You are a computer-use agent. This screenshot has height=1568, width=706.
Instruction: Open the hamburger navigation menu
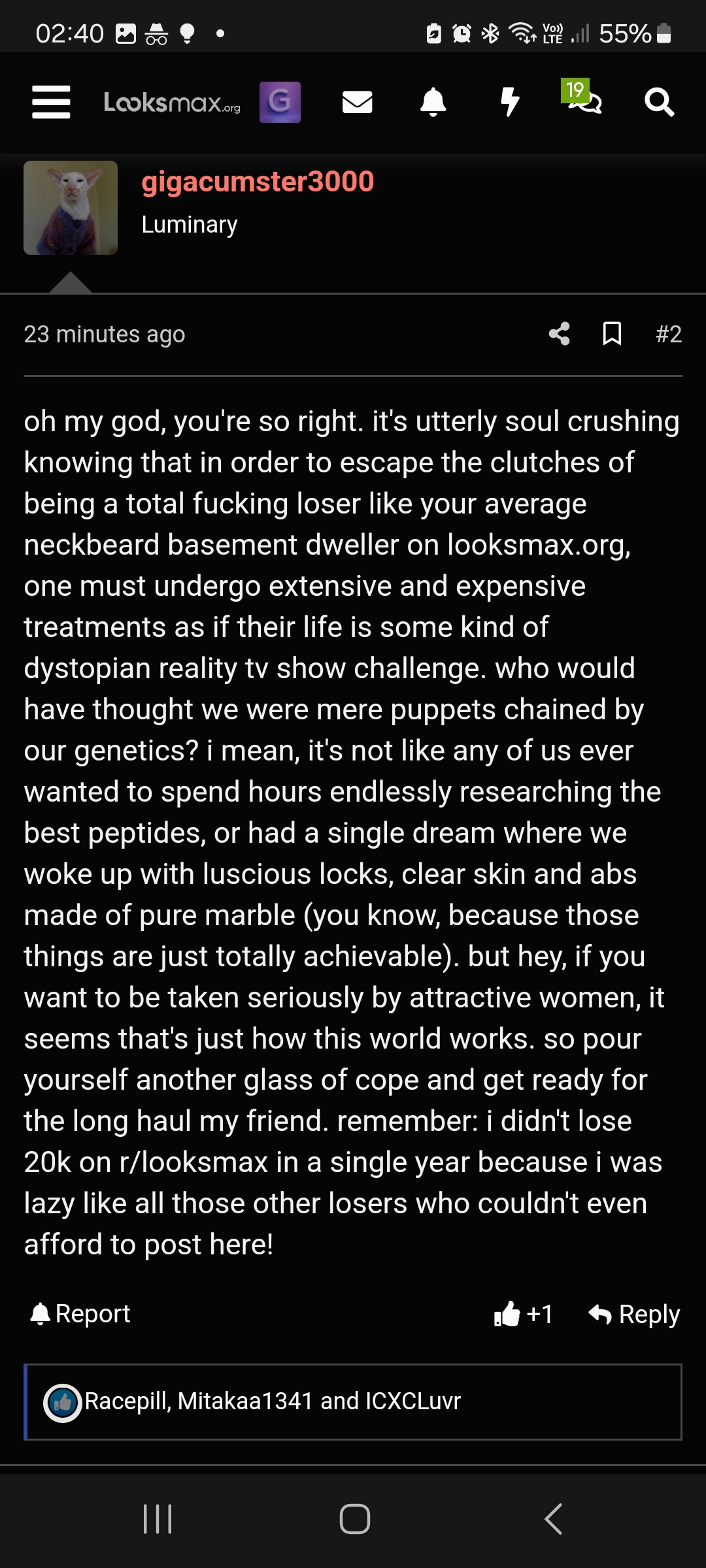click(x=51, y=103)
